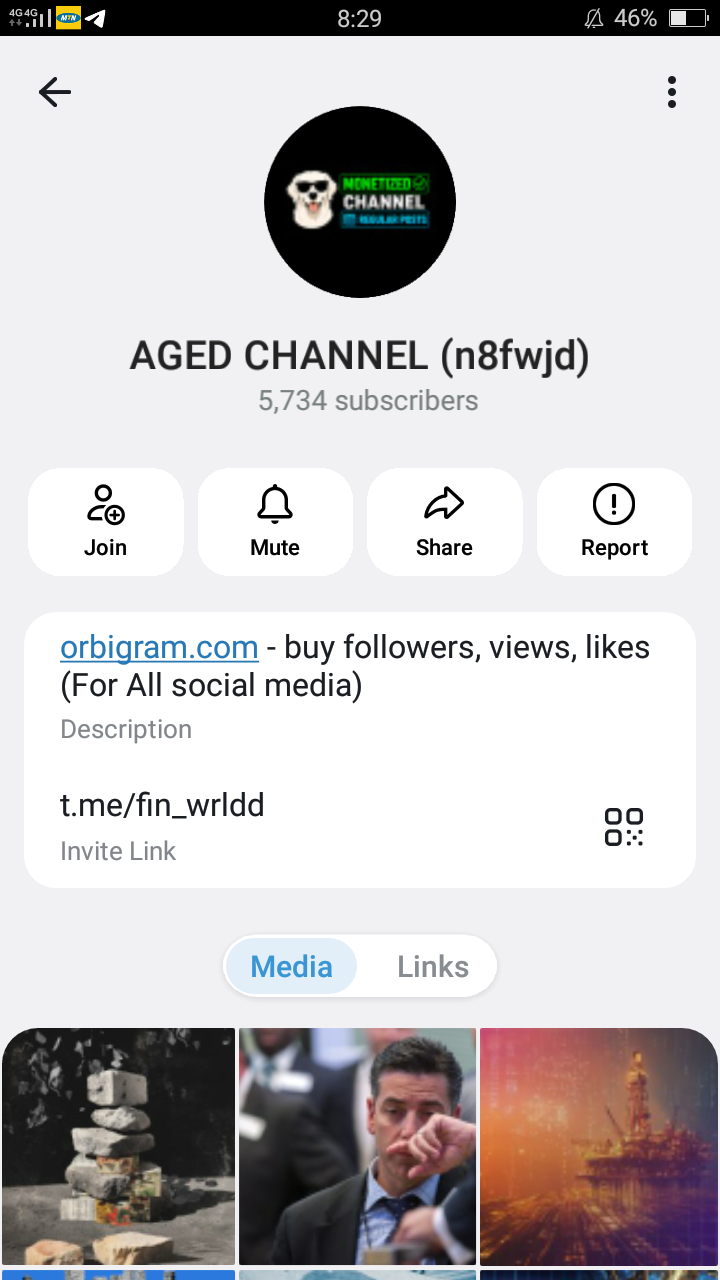720x1280 pixels.
Task: Show the invite QR code
Action: [x=624, y=827]
